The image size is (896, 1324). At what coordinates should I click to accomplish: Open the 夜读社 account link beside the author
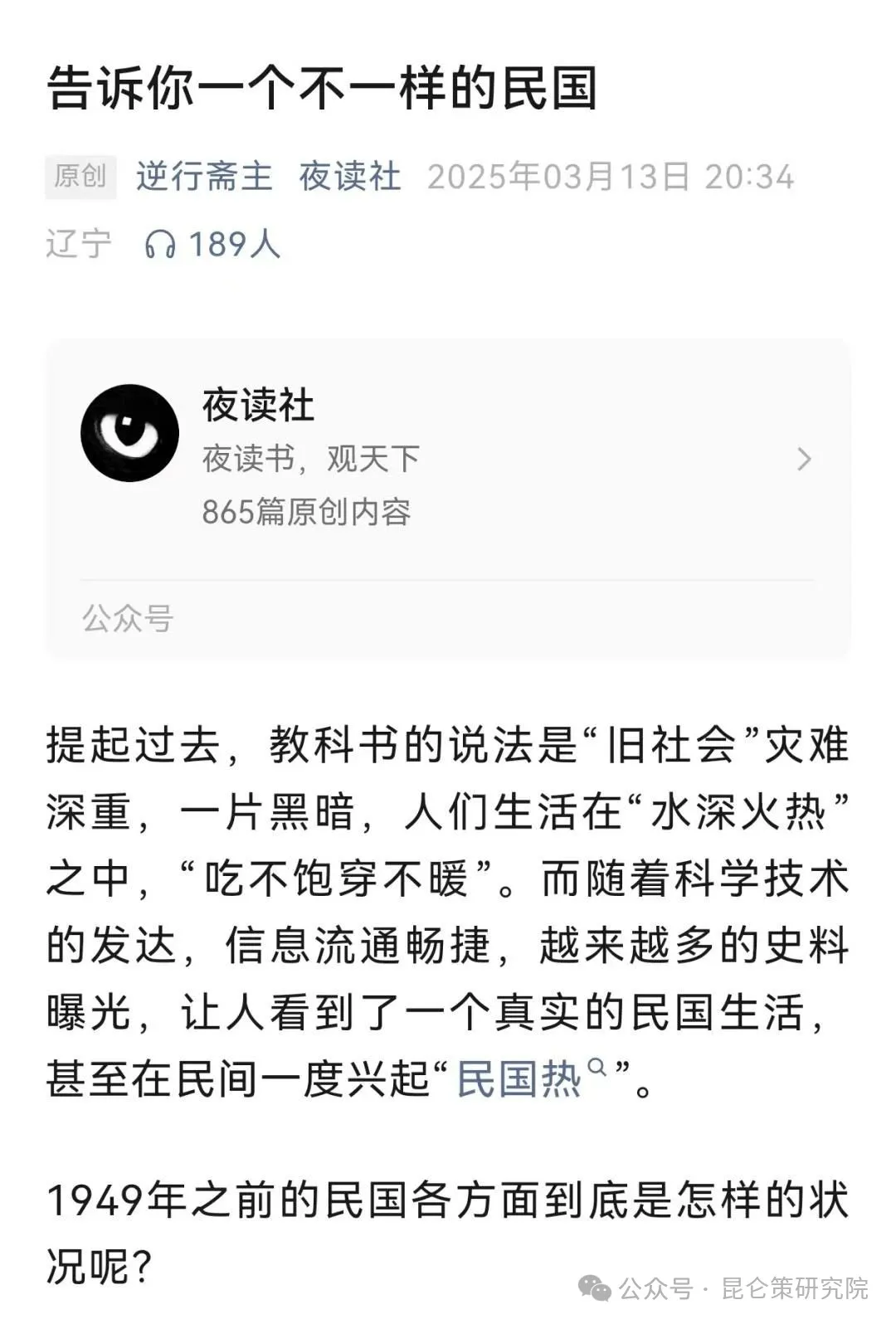click(349, 177)
